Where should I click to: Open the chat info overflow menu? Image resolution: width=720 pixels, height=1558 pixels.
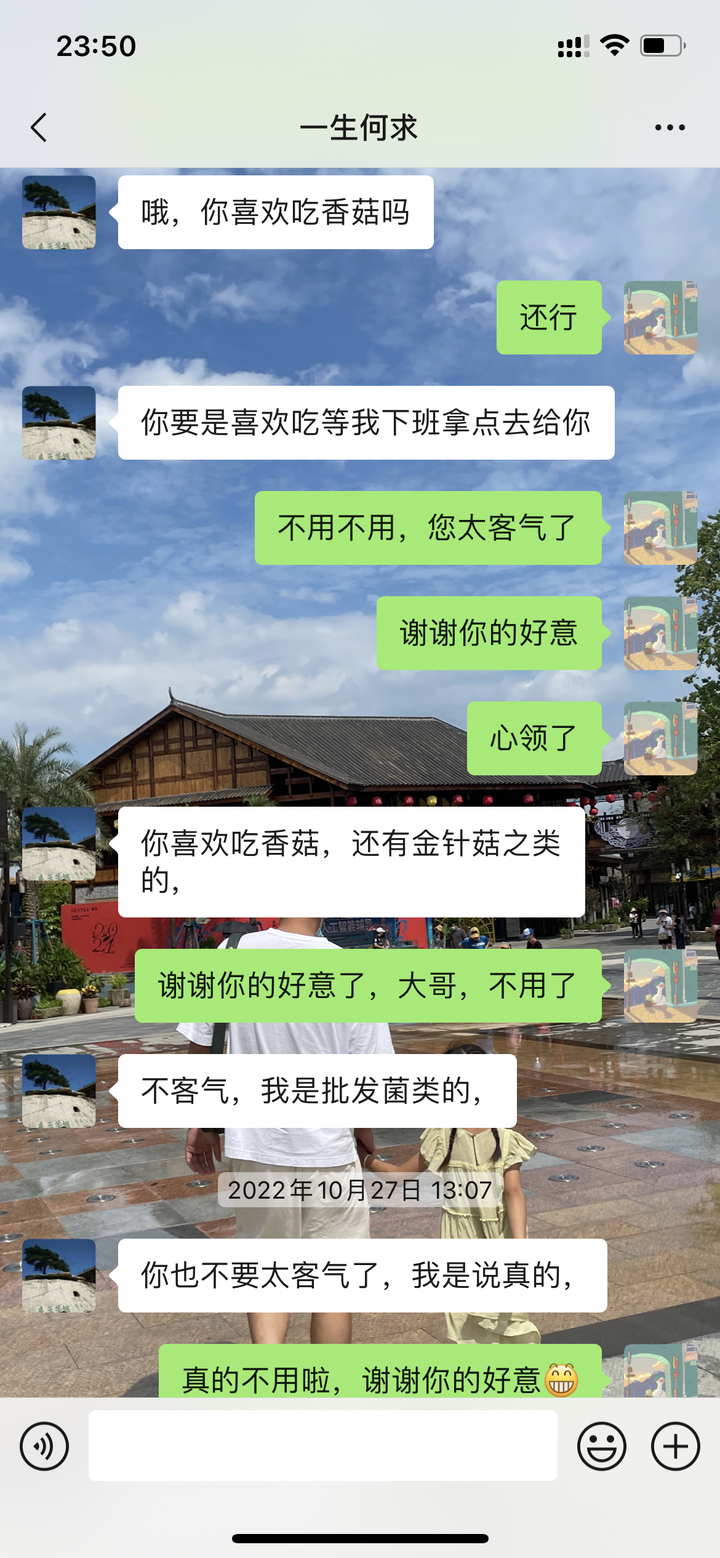[670, 128]
